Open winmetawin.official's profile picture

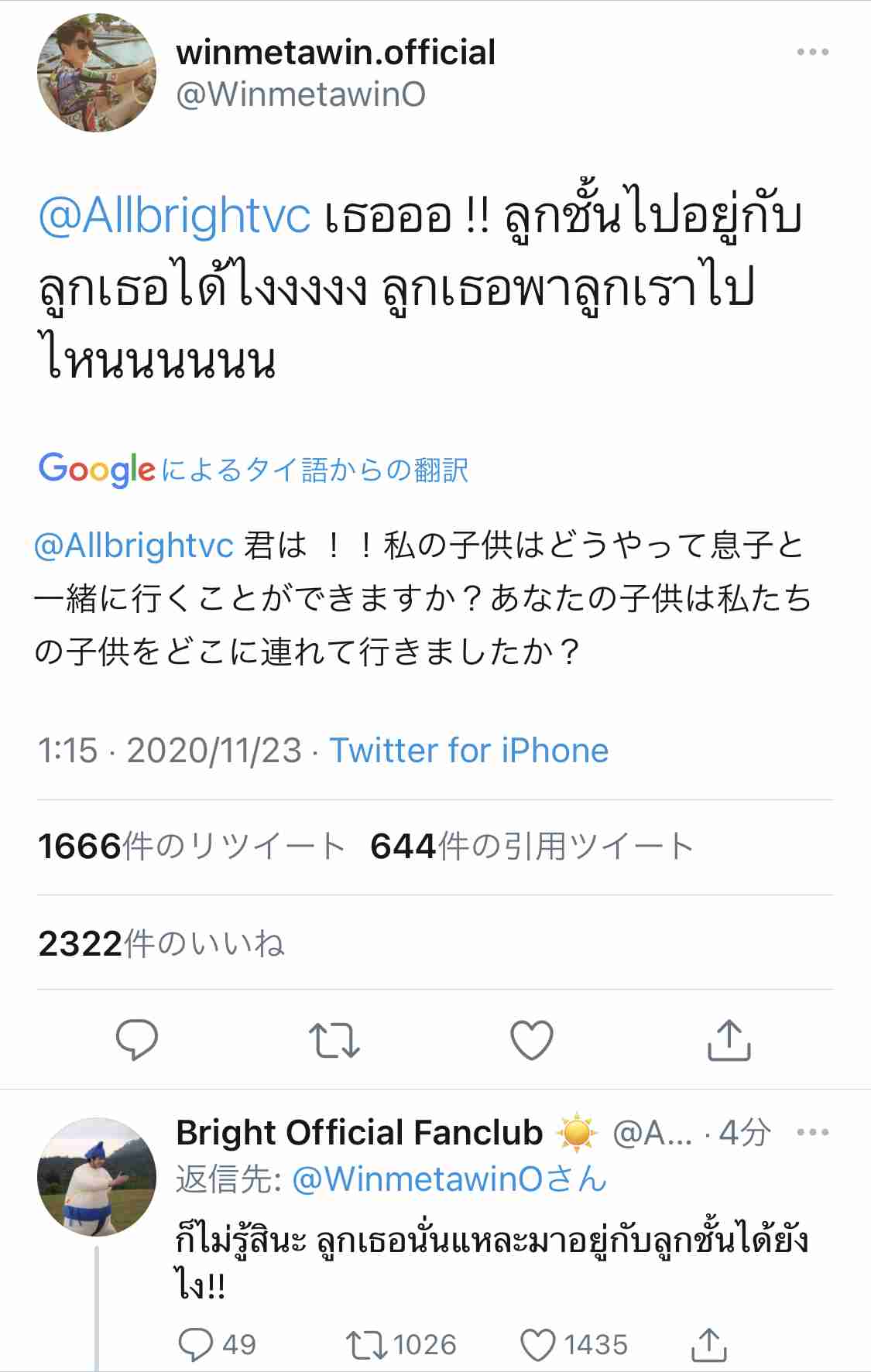96,73
